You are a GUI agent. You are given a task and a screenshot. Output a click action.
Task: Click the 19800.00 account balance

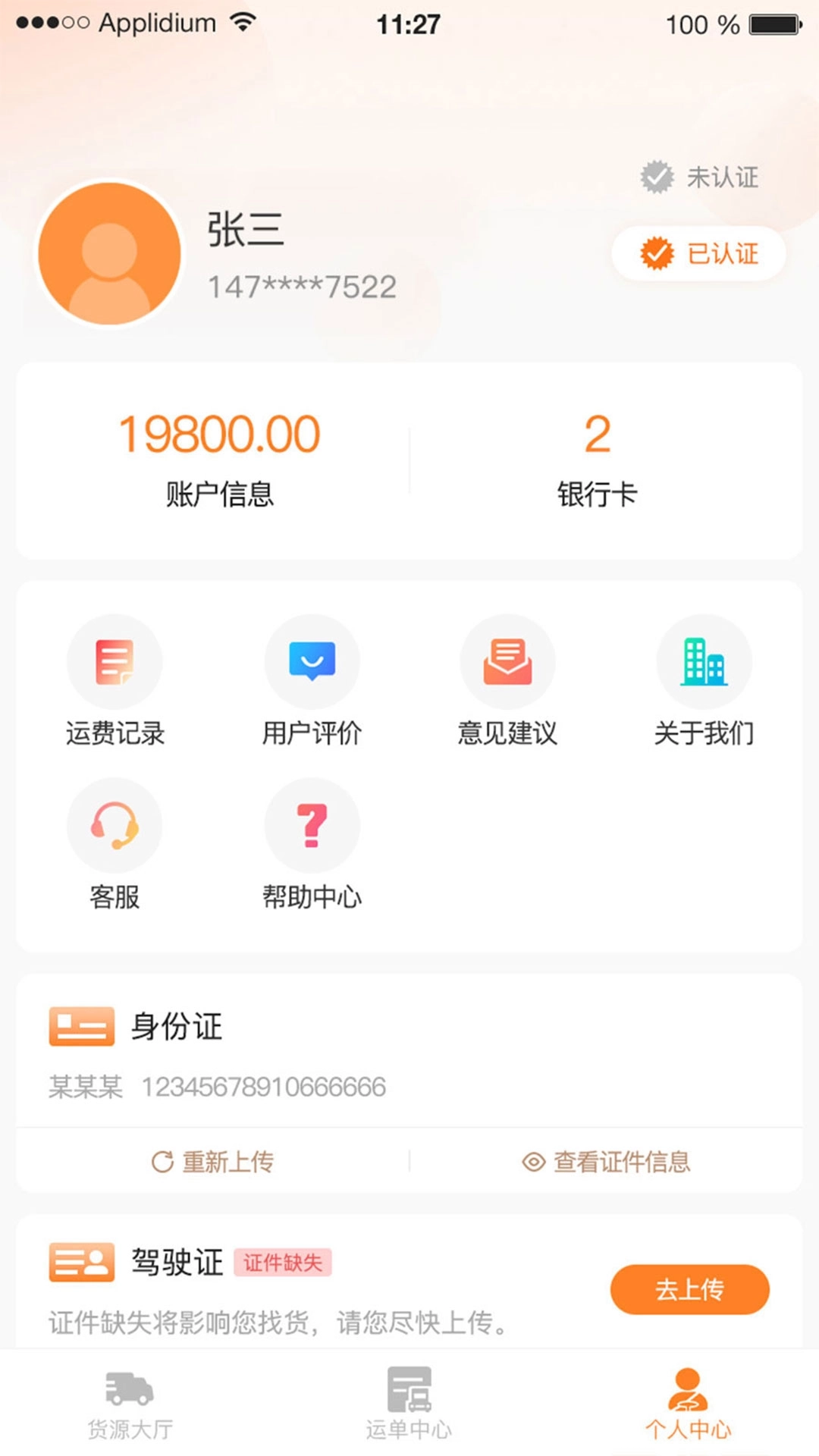coord(221,434)
